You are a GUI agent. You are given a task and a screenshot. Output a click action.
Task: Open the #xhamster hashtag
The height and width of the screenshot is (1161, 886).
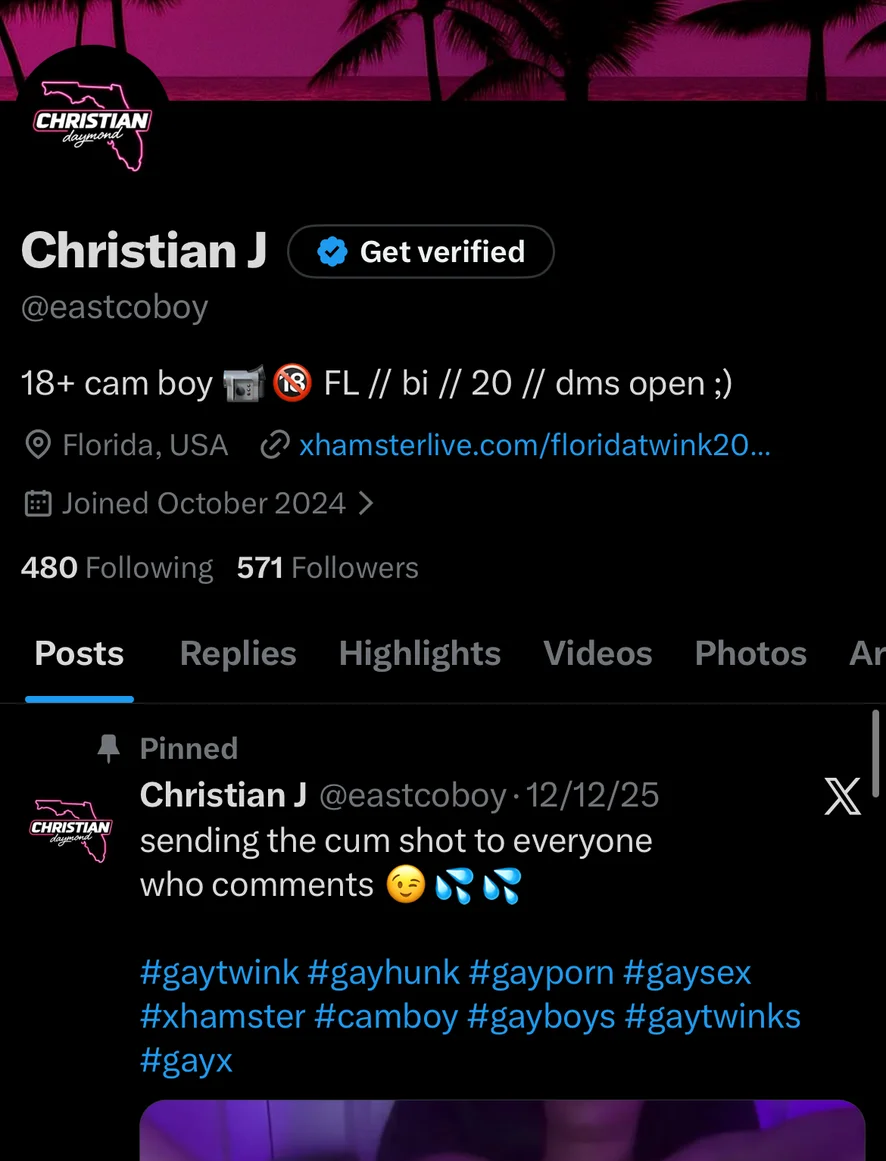222,1017
